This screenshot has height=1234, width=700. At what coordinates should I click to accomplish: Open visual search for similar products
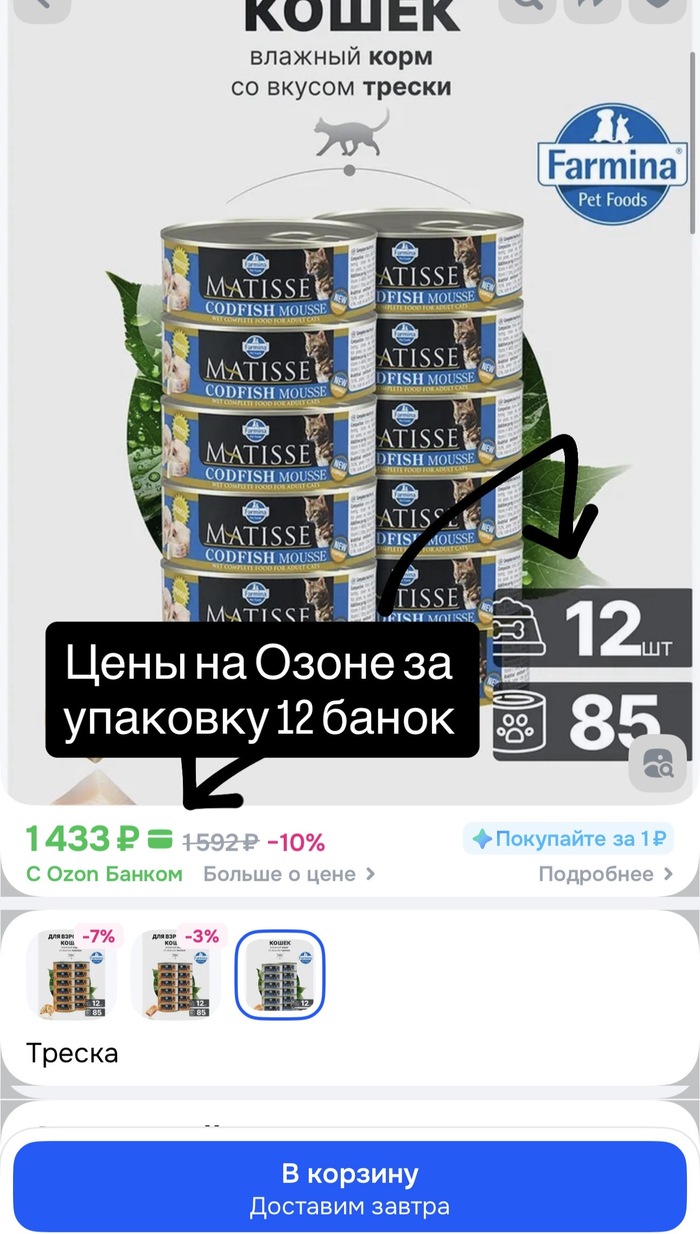(659, 765)
